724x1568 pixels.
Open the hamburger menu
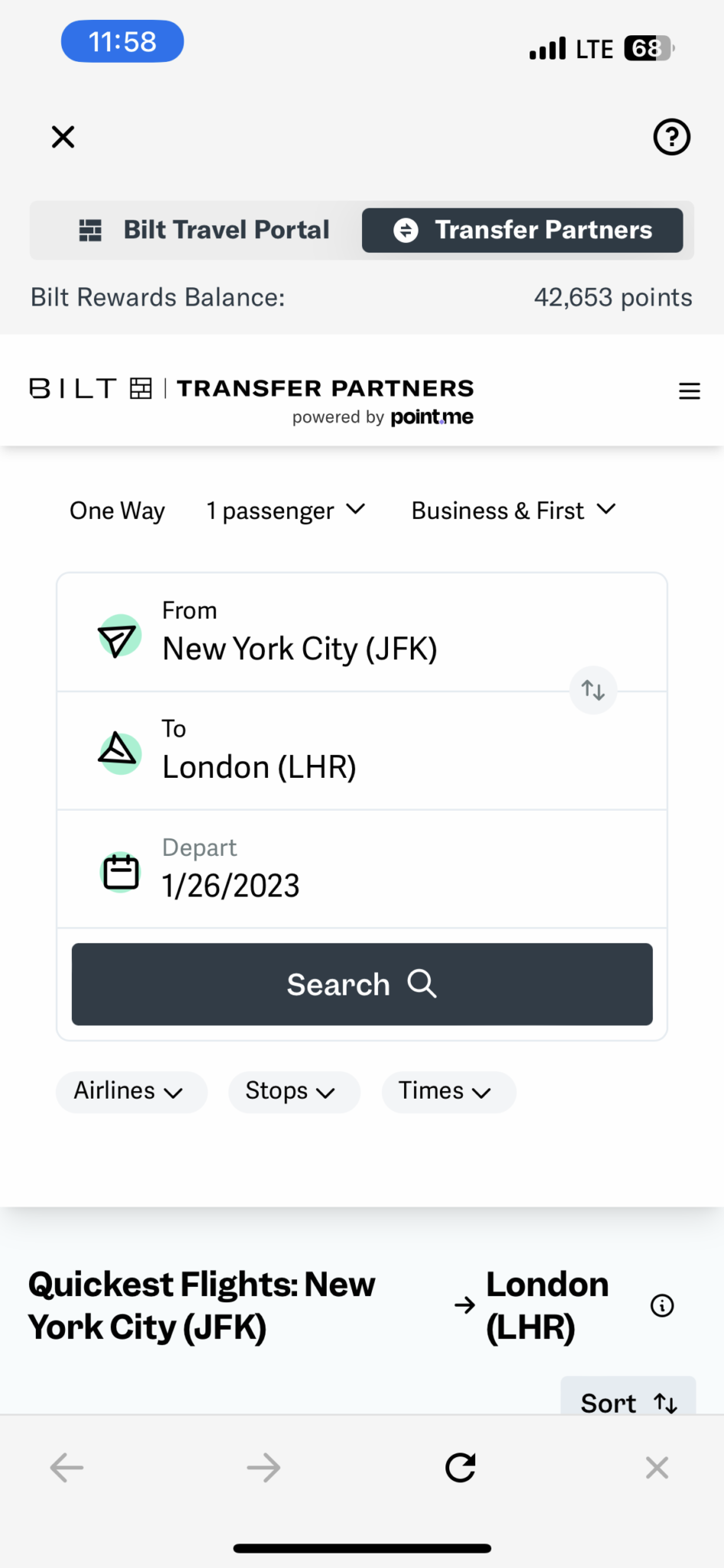pyautogui.click(x=690, y=390)
